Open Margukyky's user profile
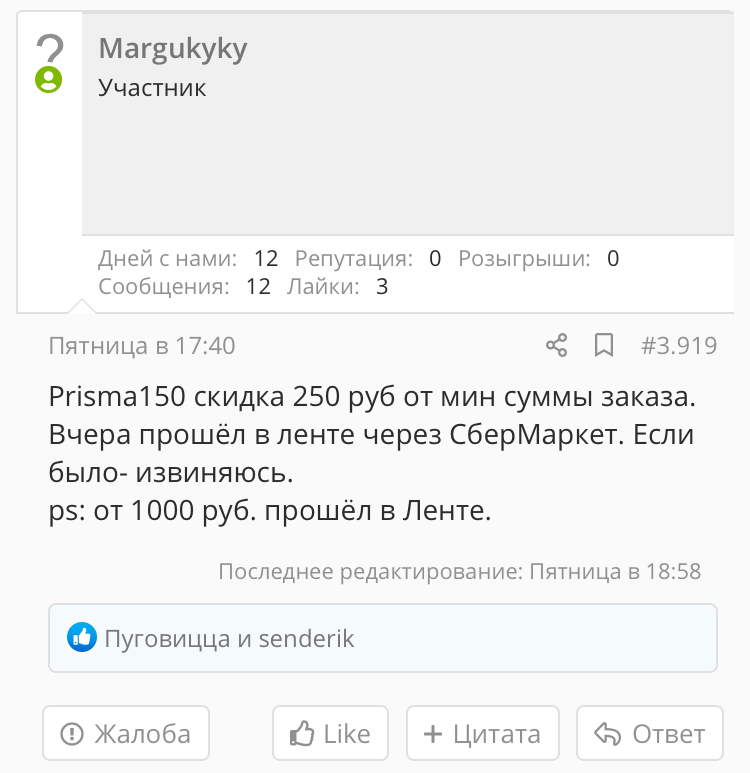 click(x=173, y=49)
